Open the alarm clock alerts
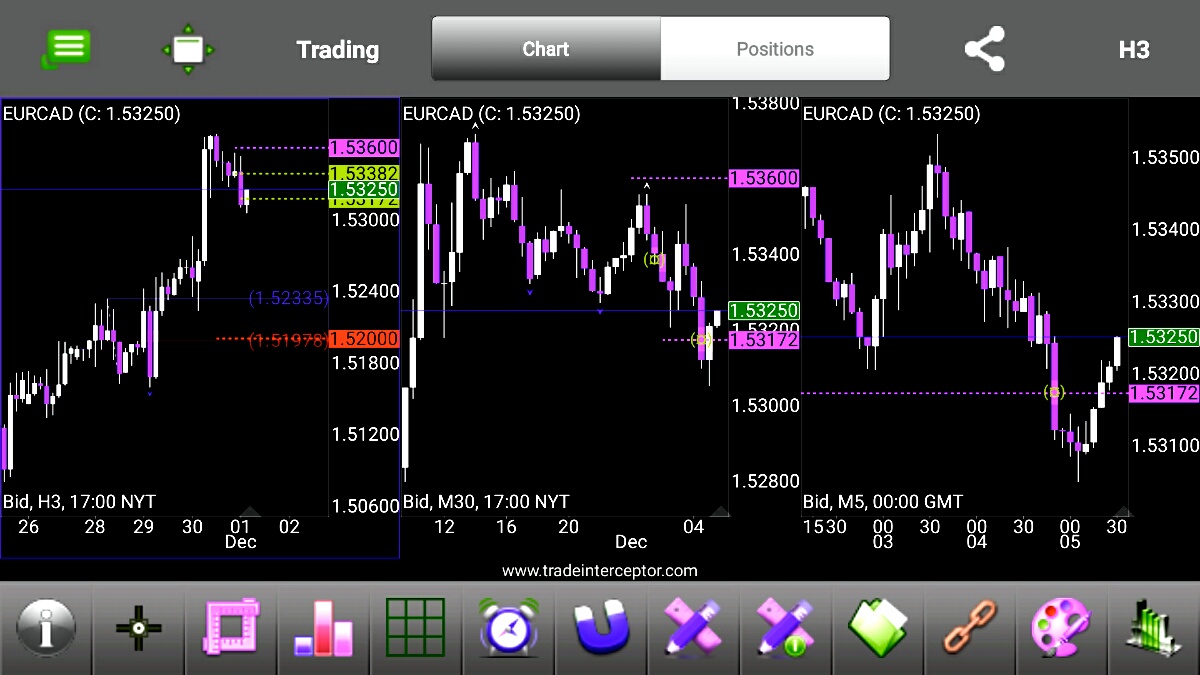Screen dimensions: 1200x675 coord(509,629)
